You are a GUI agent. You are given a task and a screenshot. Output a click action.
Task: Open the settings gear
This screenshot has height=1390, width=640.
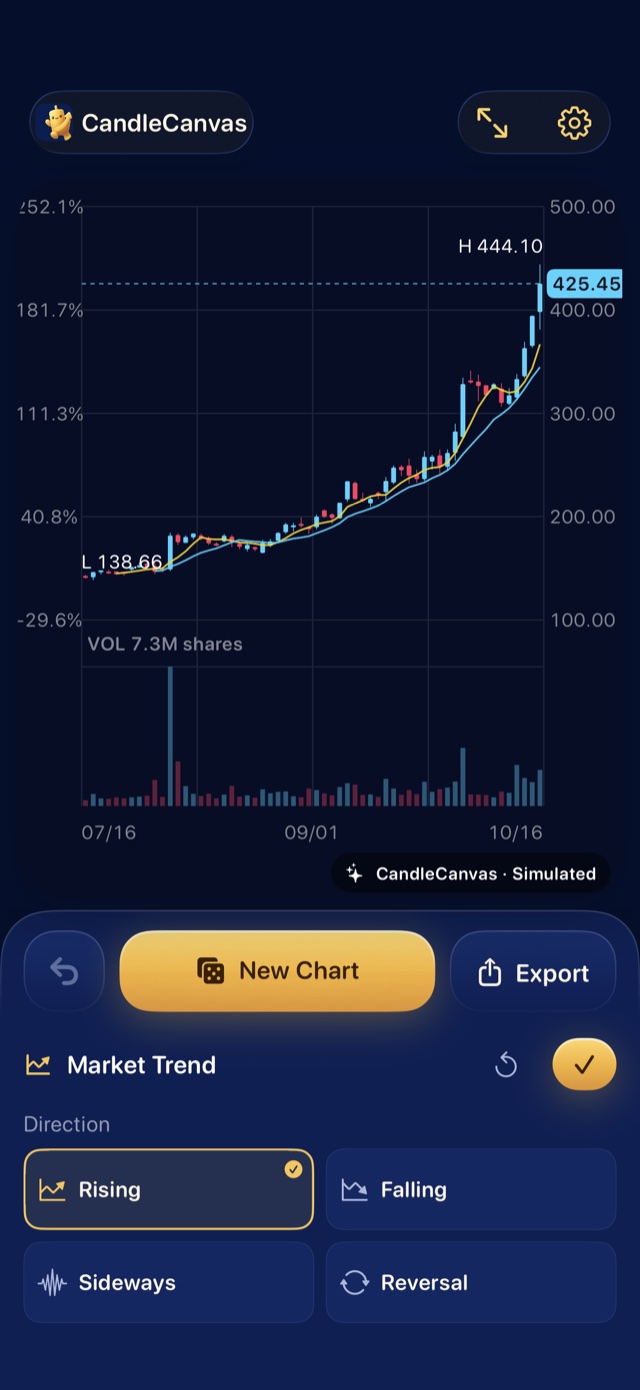574,123
